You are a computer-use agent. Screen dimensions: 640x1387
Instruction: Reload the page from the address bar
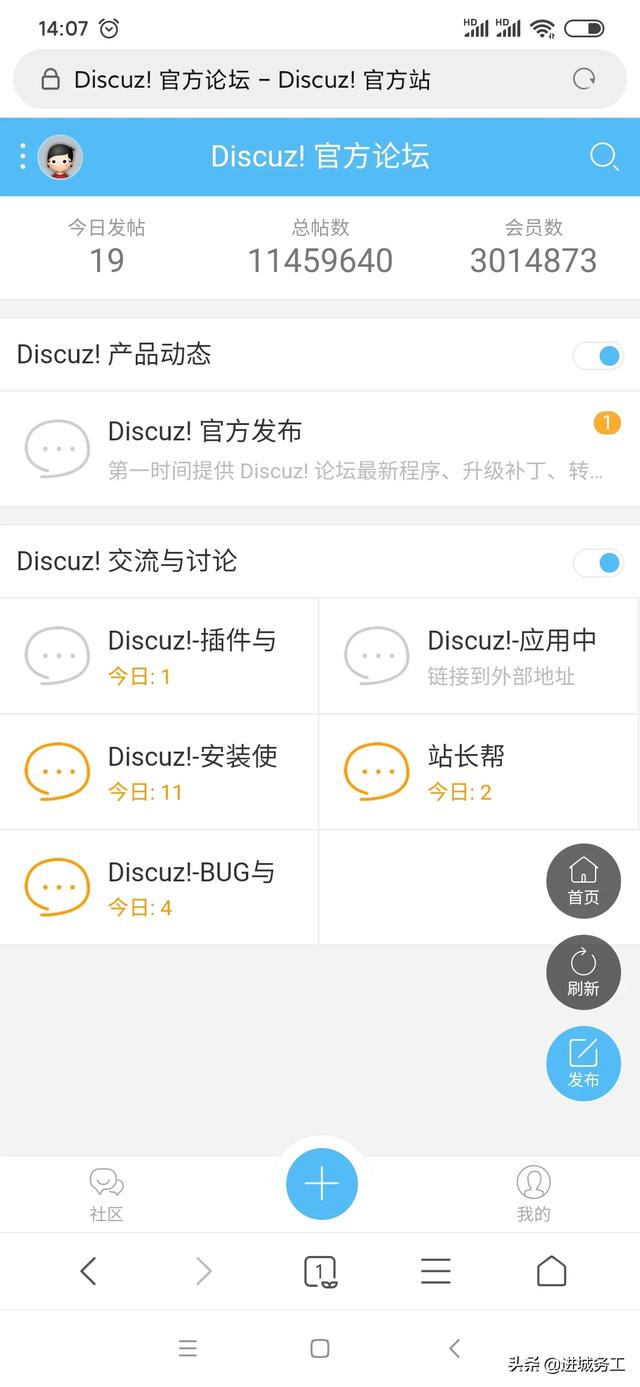tap(584, 79)
